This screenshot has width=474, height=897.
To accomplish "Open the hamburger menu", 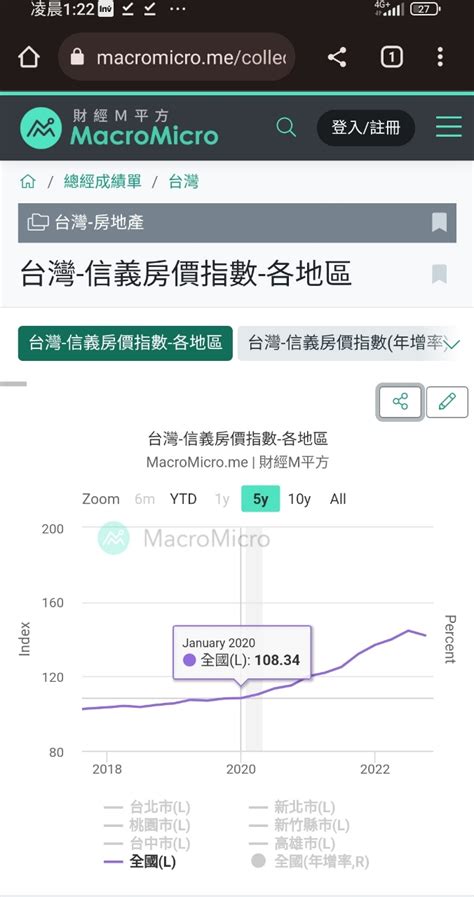I will (449, 127).
